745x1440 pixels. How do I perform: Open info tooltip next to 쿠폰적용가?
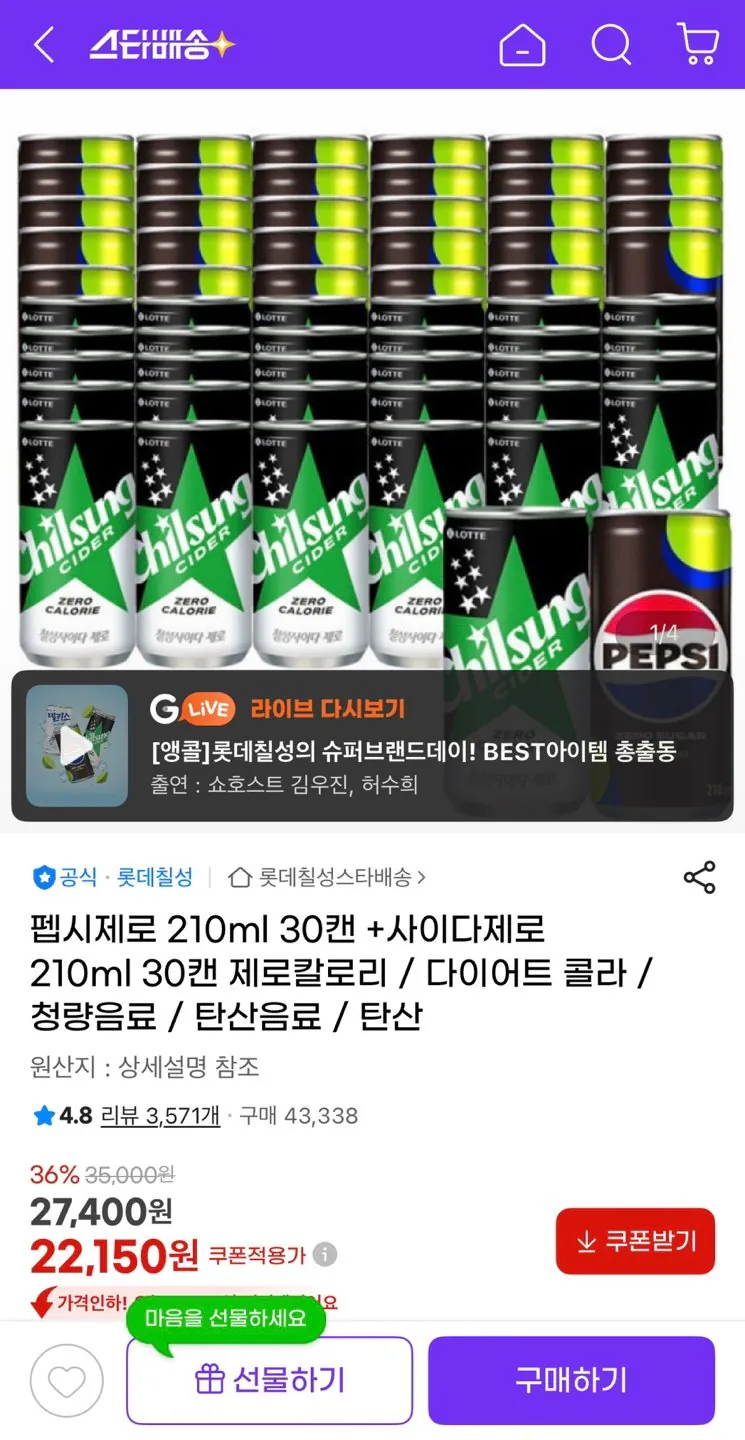pos(322,1254)
